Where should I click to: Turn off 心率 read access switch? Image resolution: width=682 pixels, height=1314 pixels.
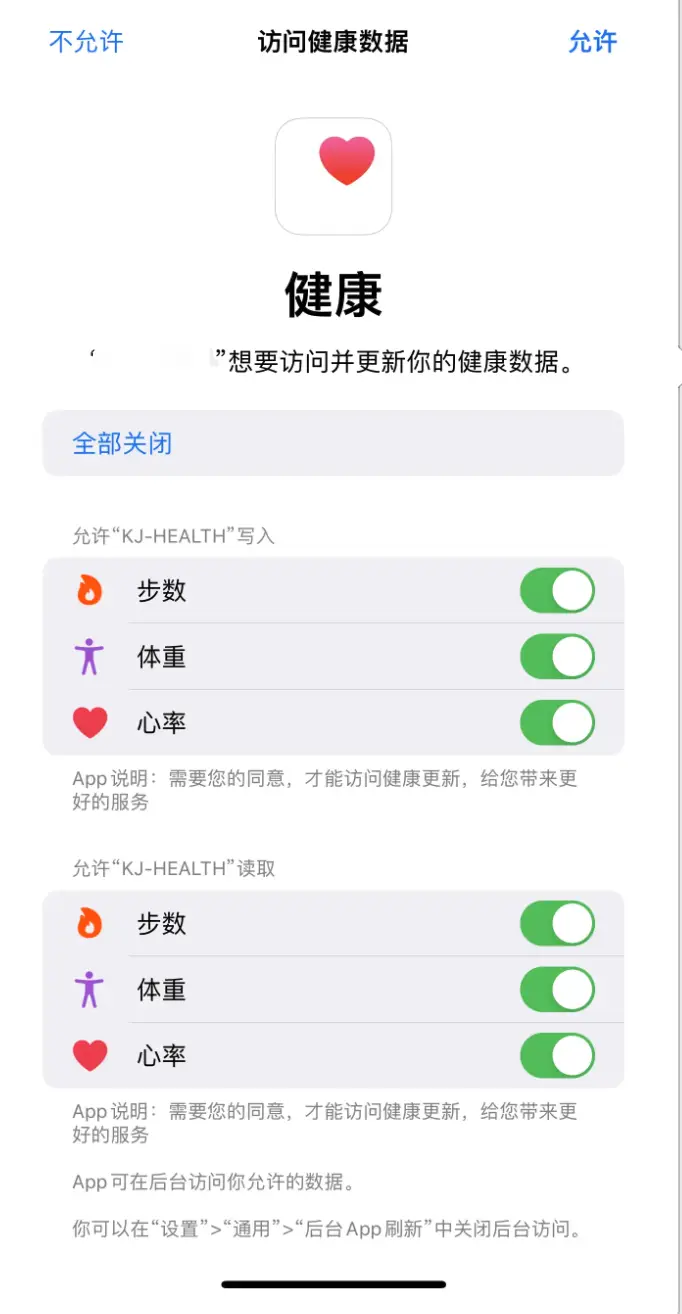click(557, 1056)
